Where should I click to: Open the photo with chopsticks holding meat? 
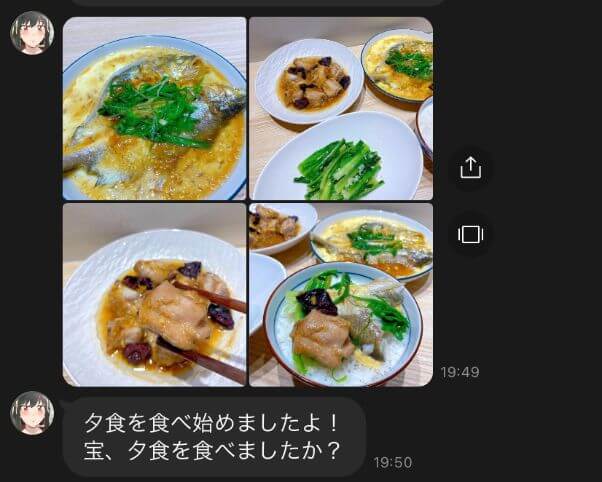click(154, 295)
